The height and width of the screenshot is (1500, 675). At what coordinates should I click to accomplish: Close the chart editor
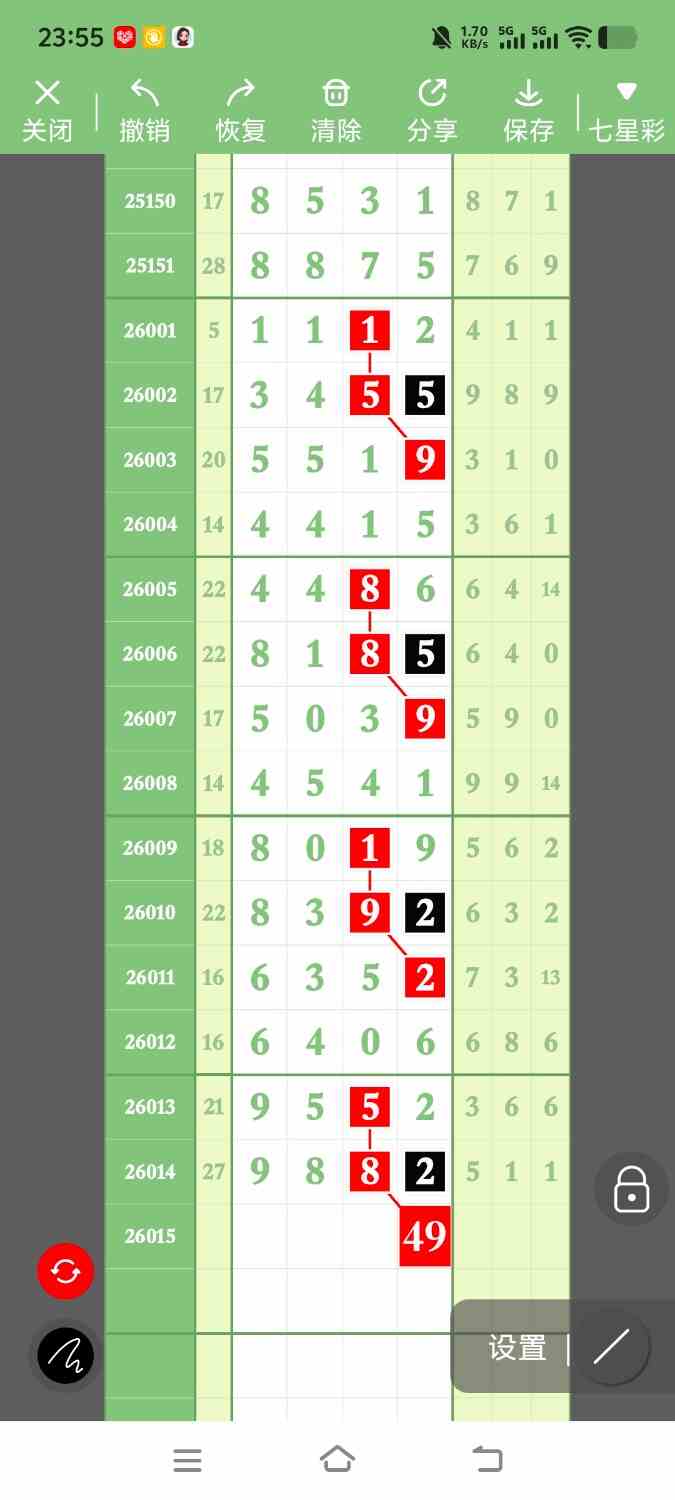(x=47, y=111)
